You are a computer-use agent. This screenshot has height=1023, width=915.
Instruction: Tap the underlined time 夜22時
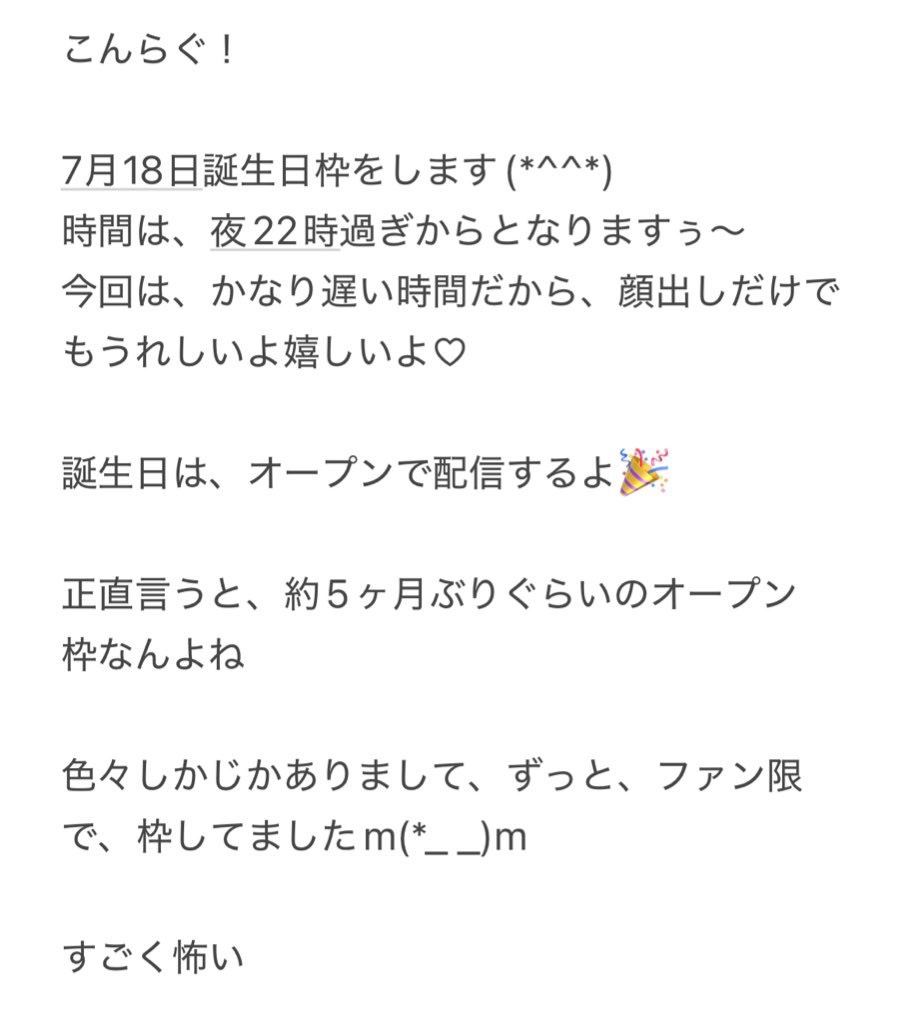click(275, 233)
